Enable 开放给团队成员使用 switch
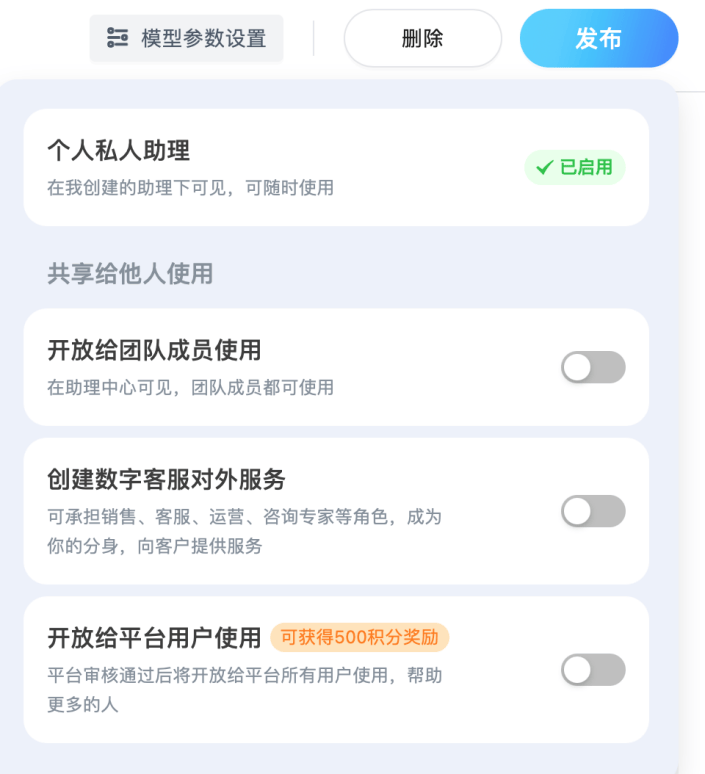The image size is (705, 774). [593, 367]
